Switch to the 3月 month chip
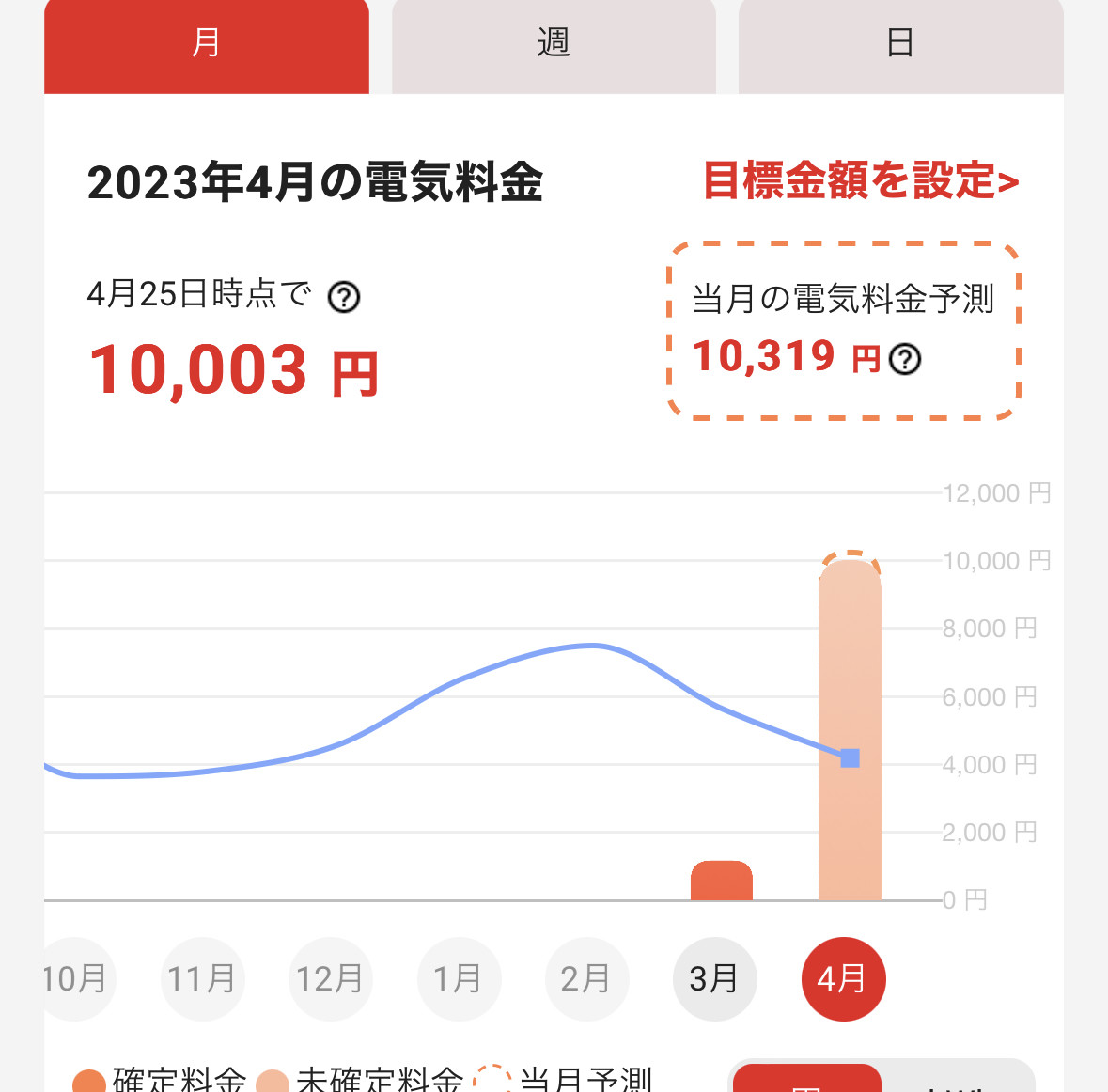 click(714, 979)
